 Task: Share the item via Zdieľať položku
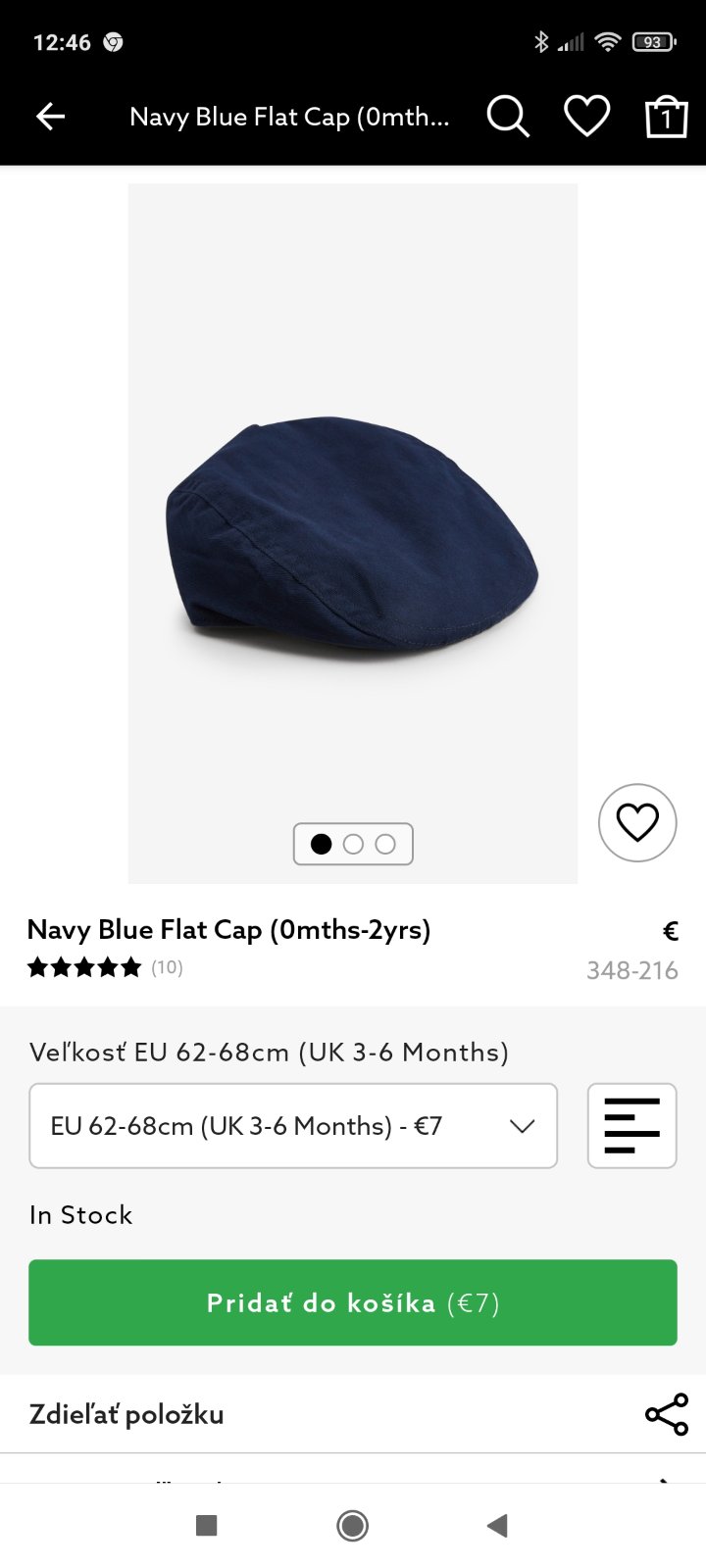[353, 1414]
